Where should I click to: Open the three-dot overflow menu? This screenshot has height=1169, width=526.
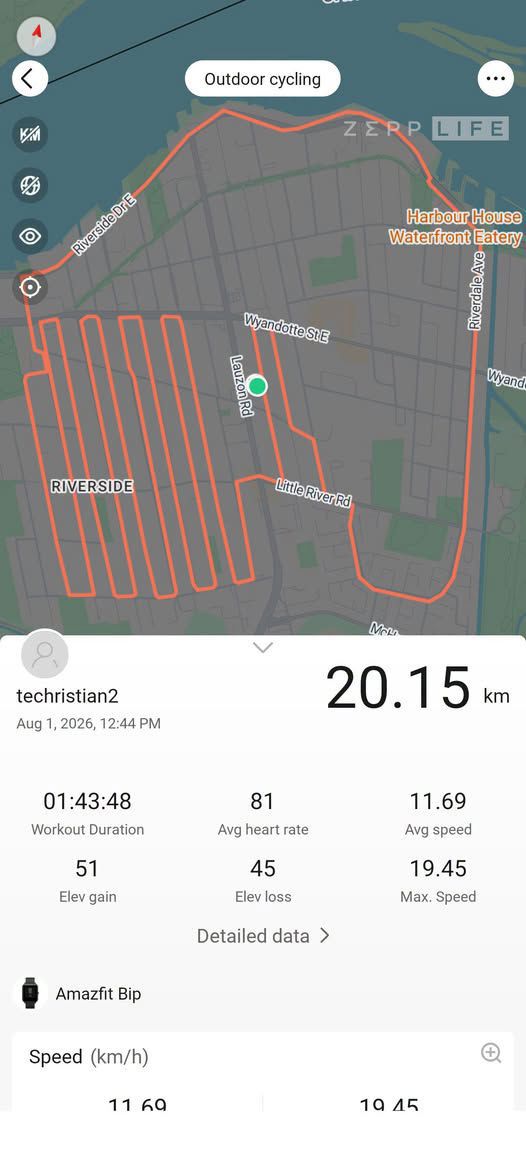(x=495, y=78)
